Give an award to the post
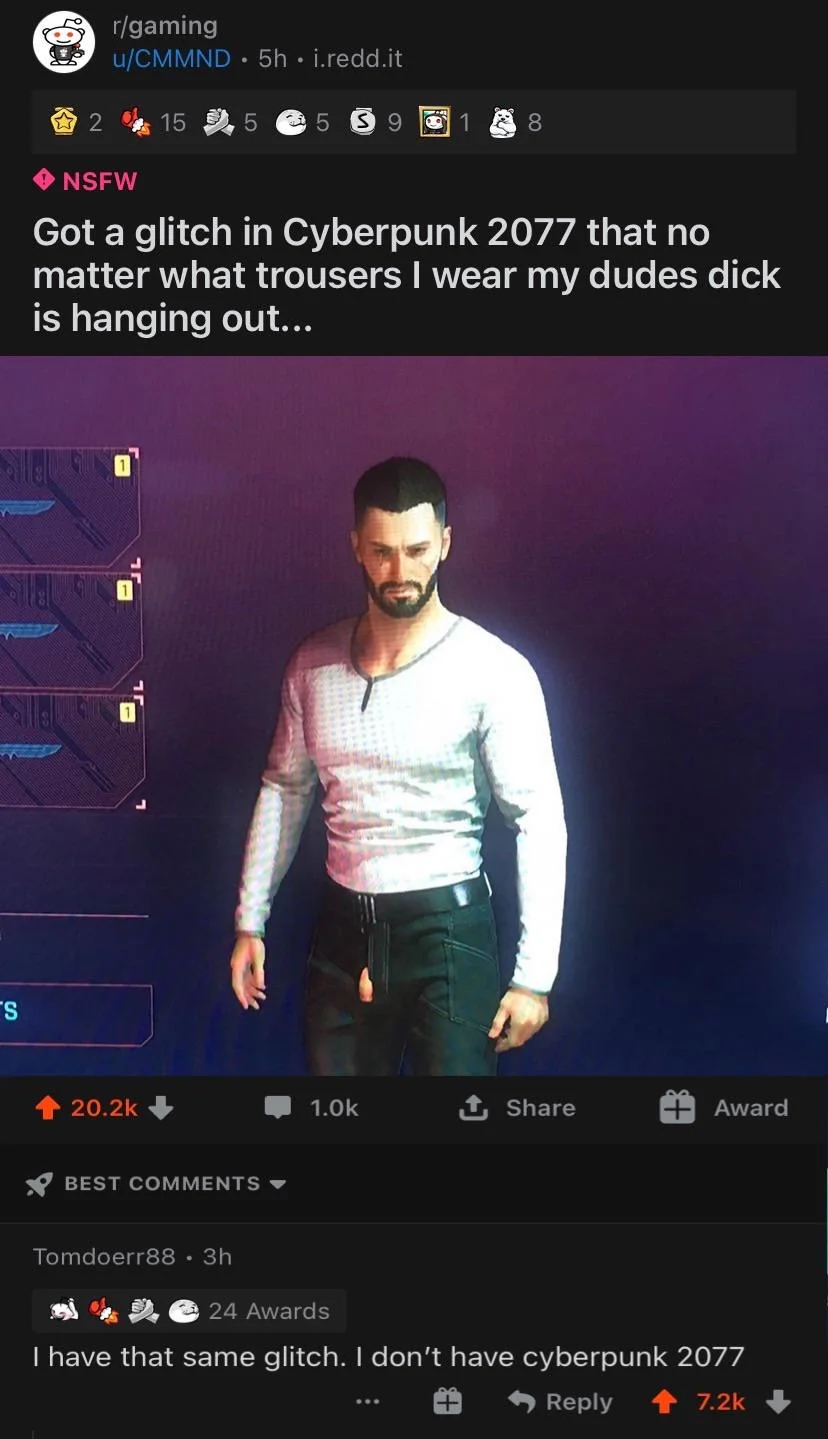 pyautogui.click(x=724, y=1108)
